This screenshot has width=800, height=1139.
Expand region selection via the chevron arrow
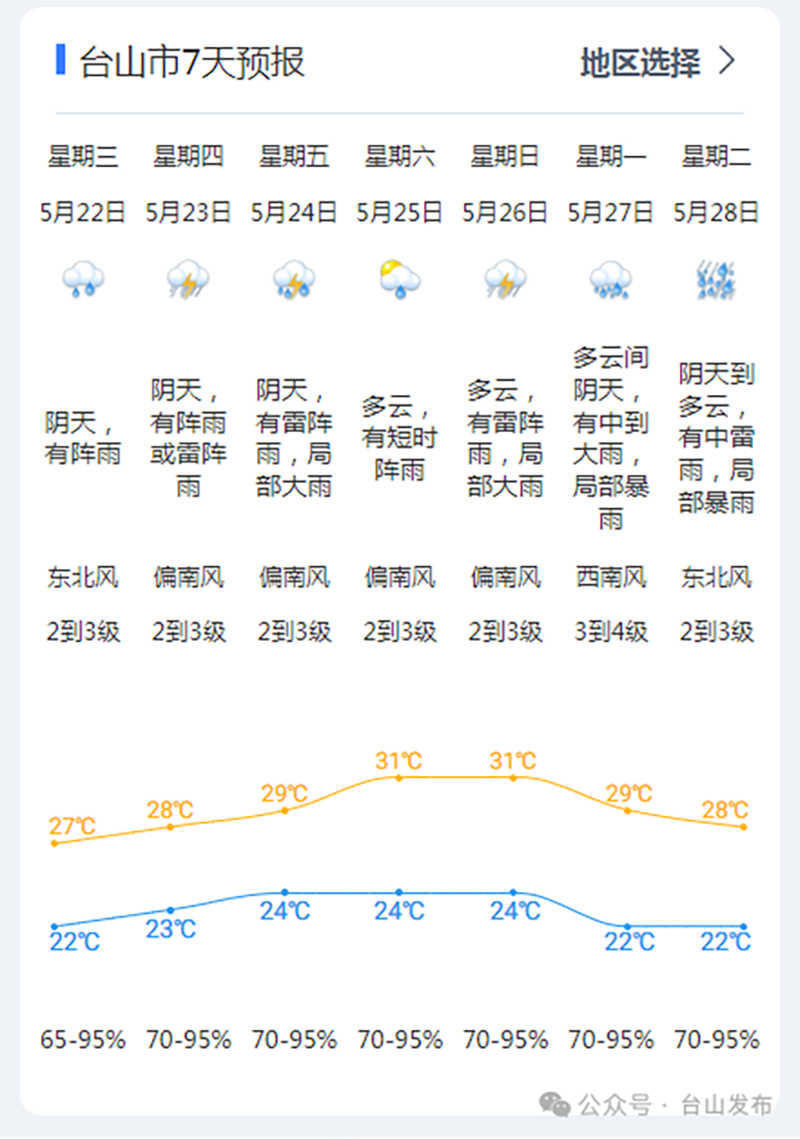(x=725, y=60)
